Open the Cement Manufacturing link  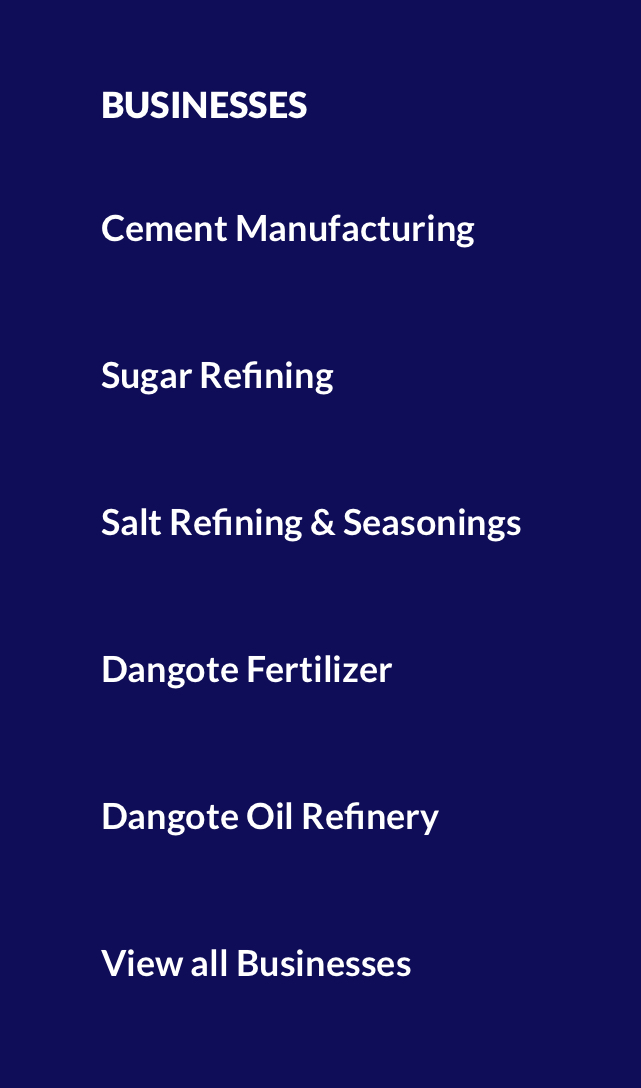point(287,229)
